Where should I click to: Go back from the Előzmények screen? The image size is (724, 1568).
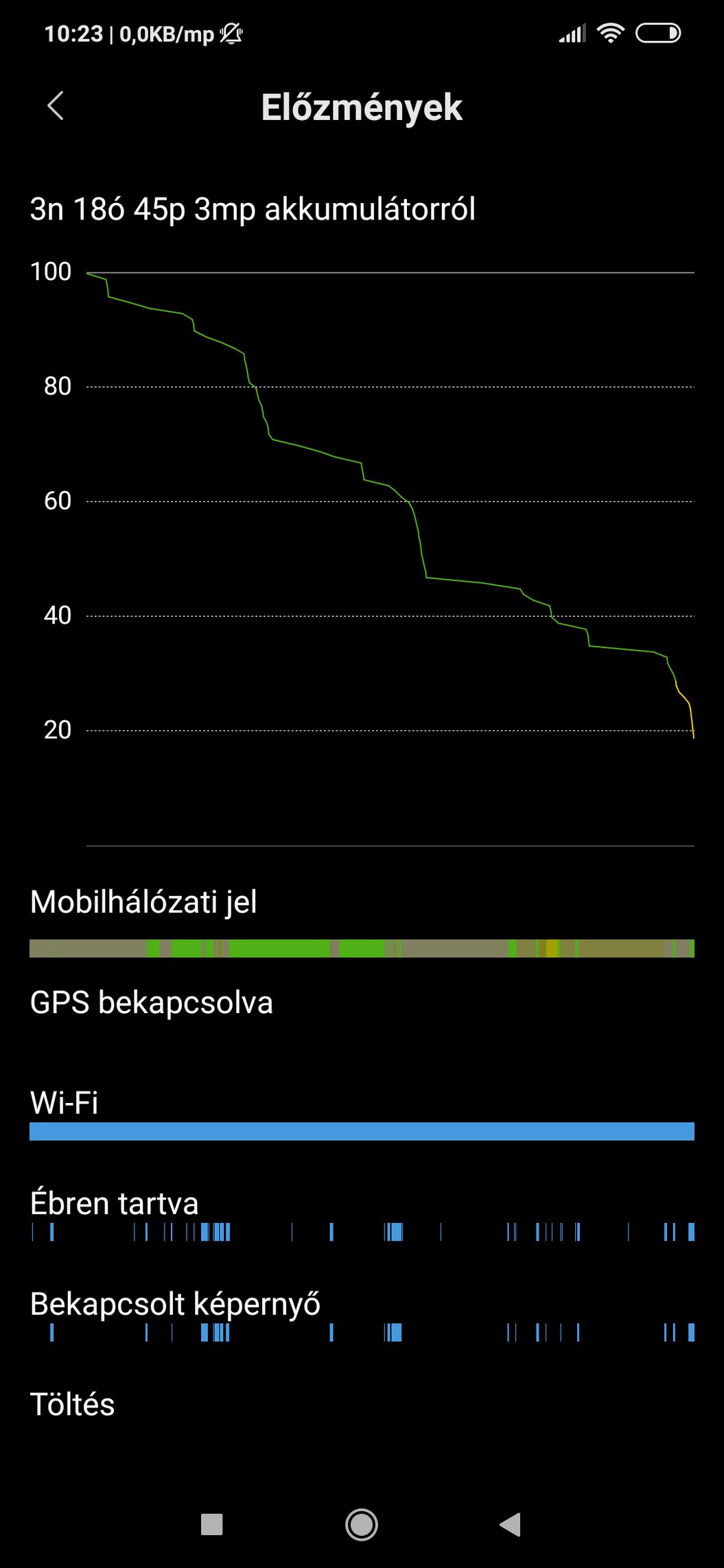[56, 106]
